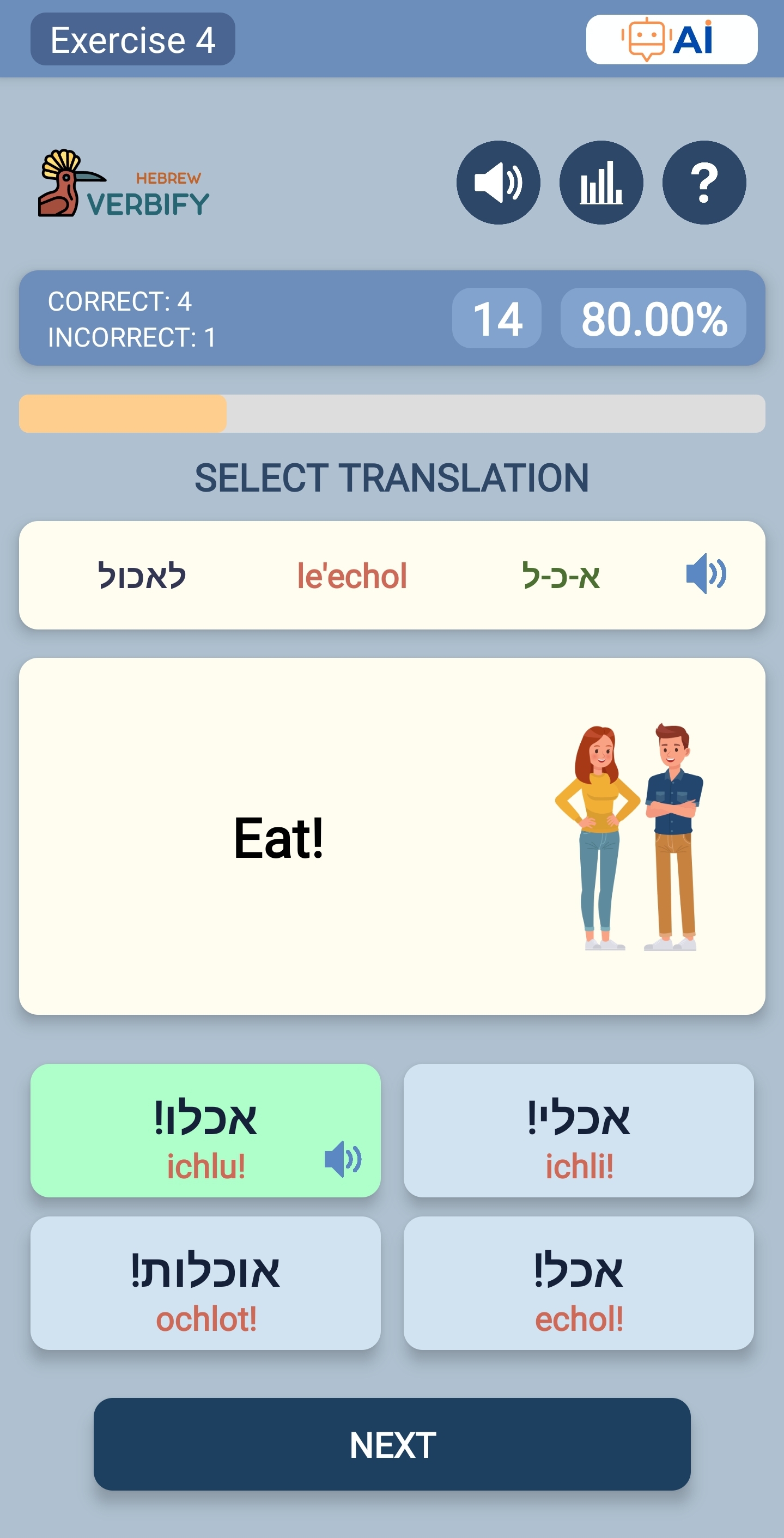Click the orange progress bar
784x1538 pixels.
point(123,413)
